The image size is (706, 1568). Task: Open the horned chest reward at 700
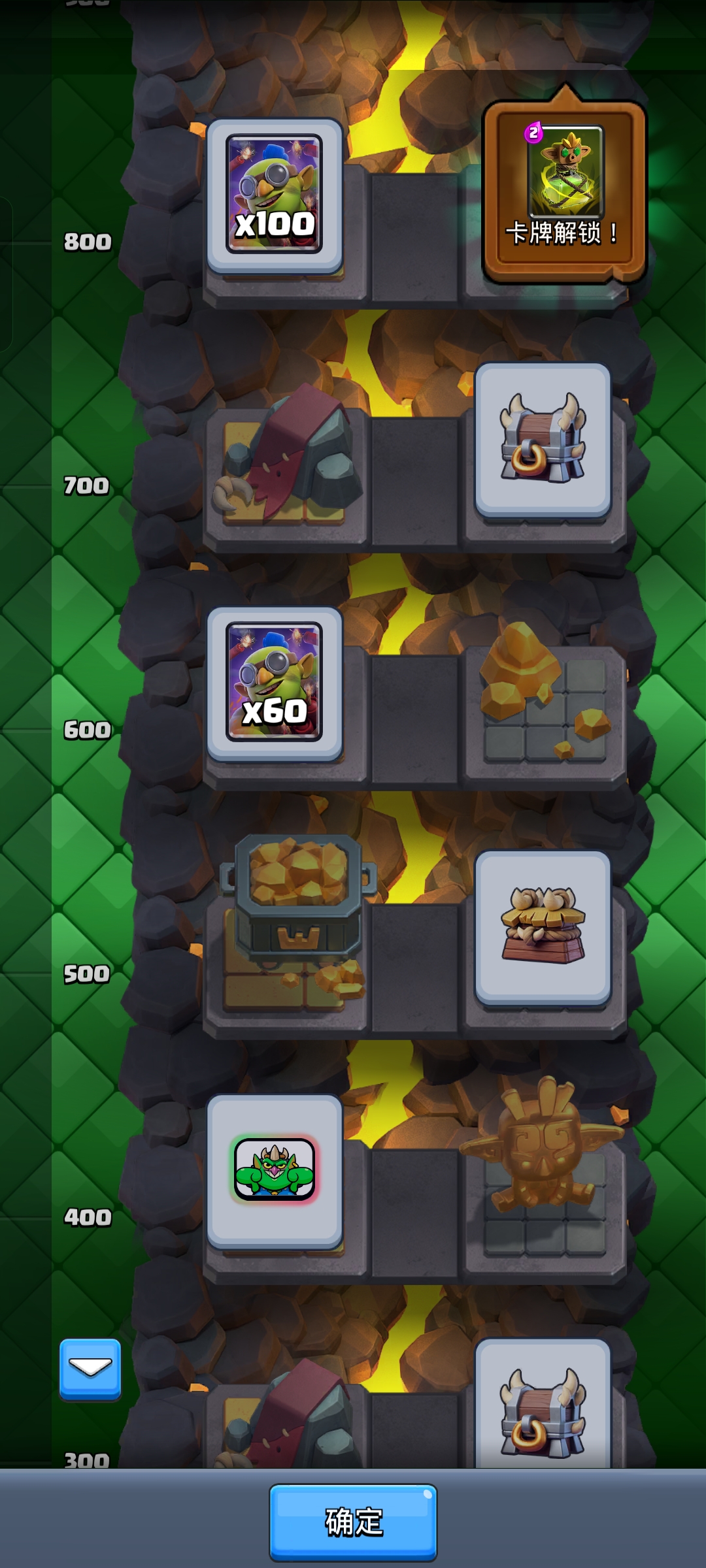click(543, 439)
